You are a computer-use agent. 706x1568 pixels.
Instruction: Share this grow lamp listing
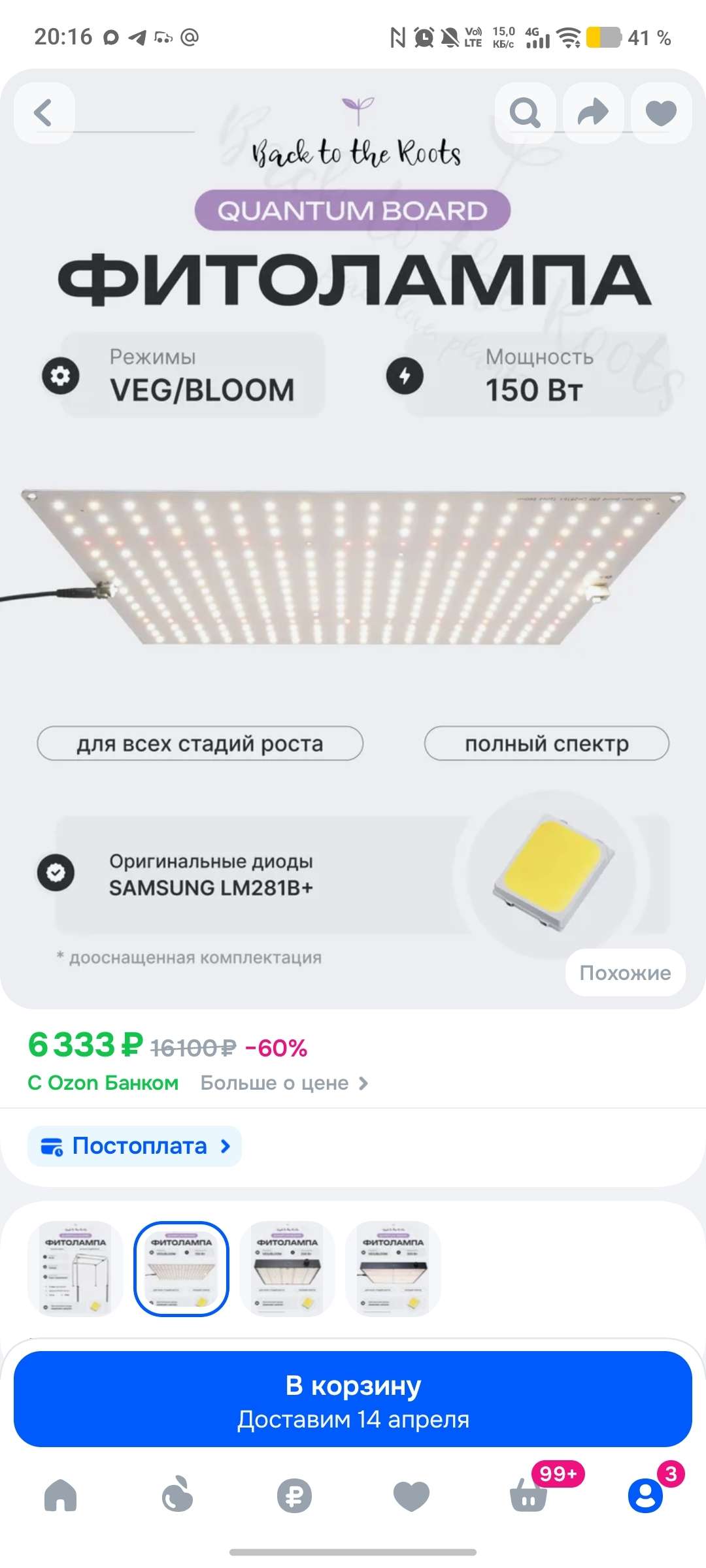tap(593, 112)
